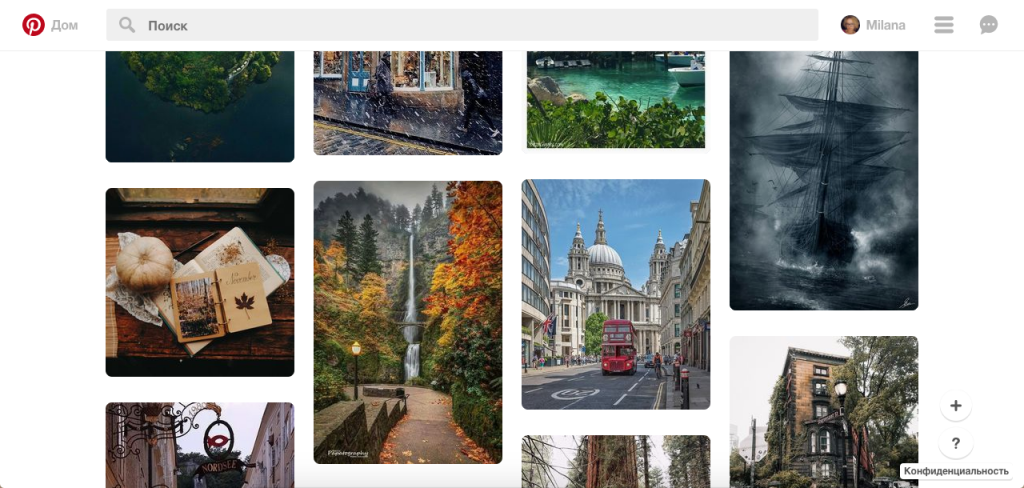The width and height of the screenshot is (1024, 488).
Task: Open help with the question mark button
Action: point(956,443)
